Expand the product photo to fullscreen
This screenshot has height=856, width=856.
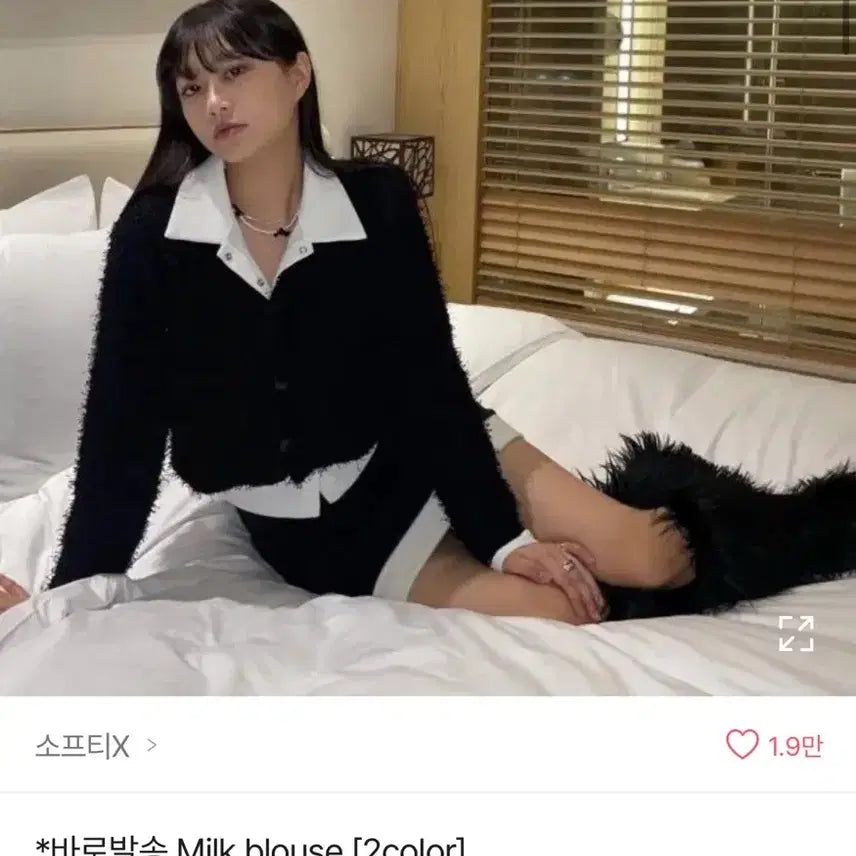796,633
